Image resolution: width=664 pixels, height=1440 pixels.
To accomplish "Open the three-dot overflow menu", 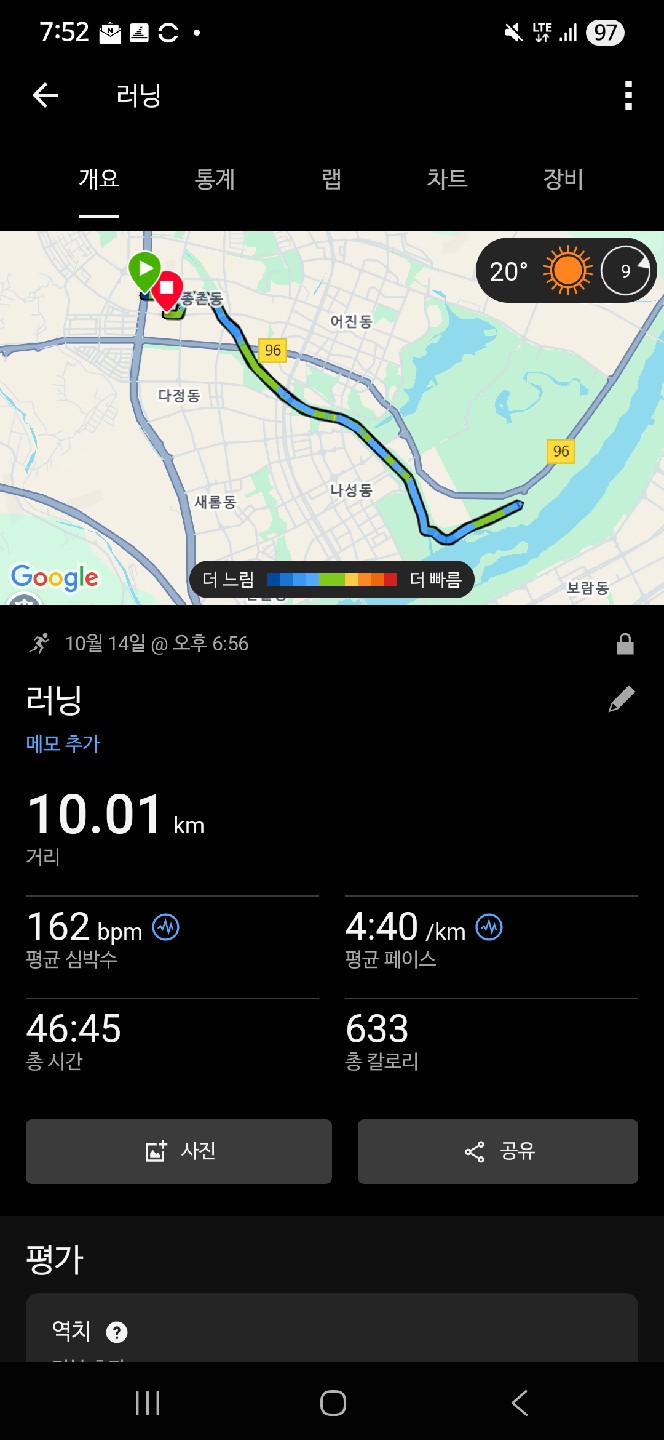I will (x=628, y=96).
